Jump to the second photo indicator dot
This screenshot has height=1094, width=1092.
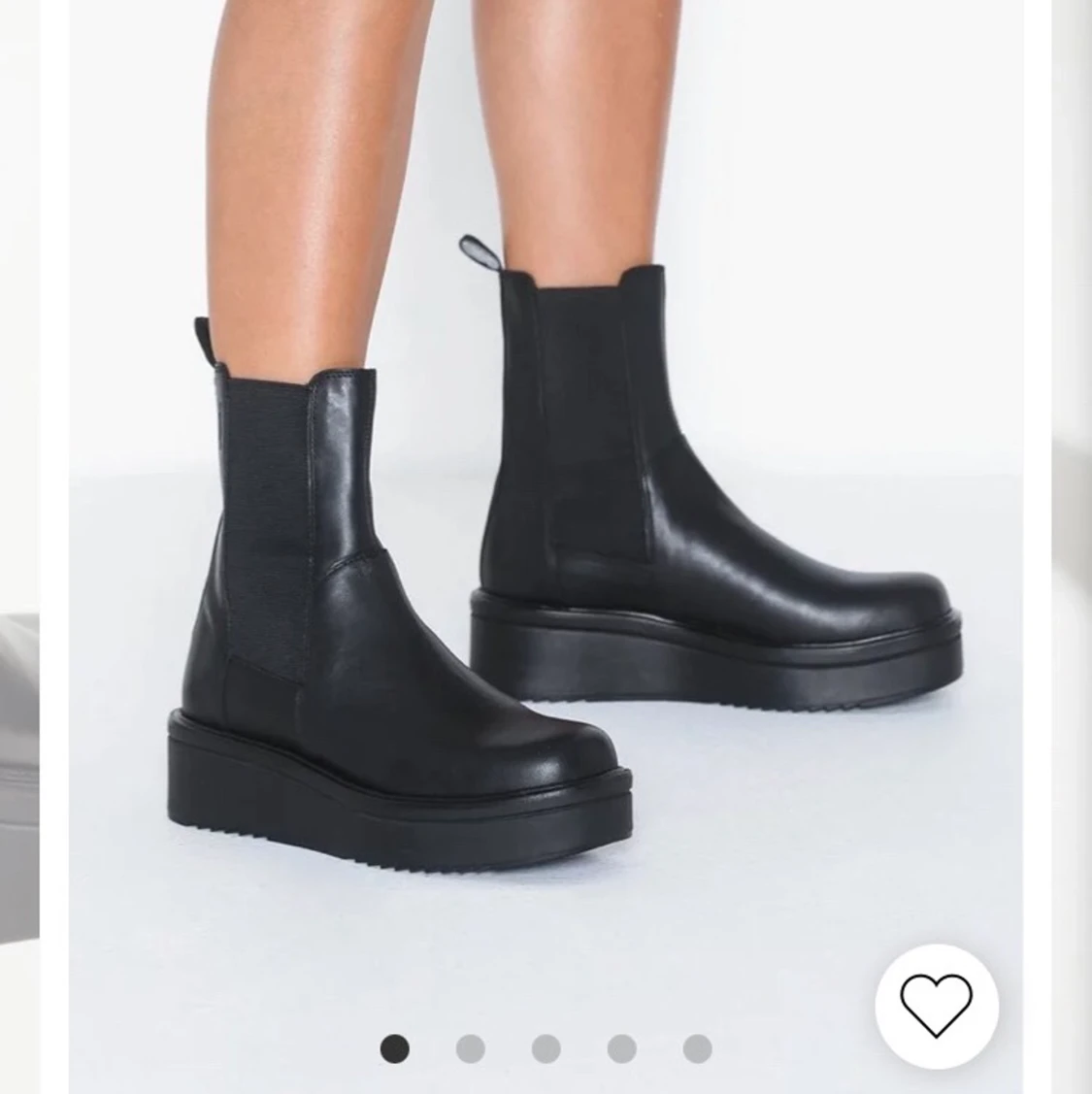(x=471, y=1048)
